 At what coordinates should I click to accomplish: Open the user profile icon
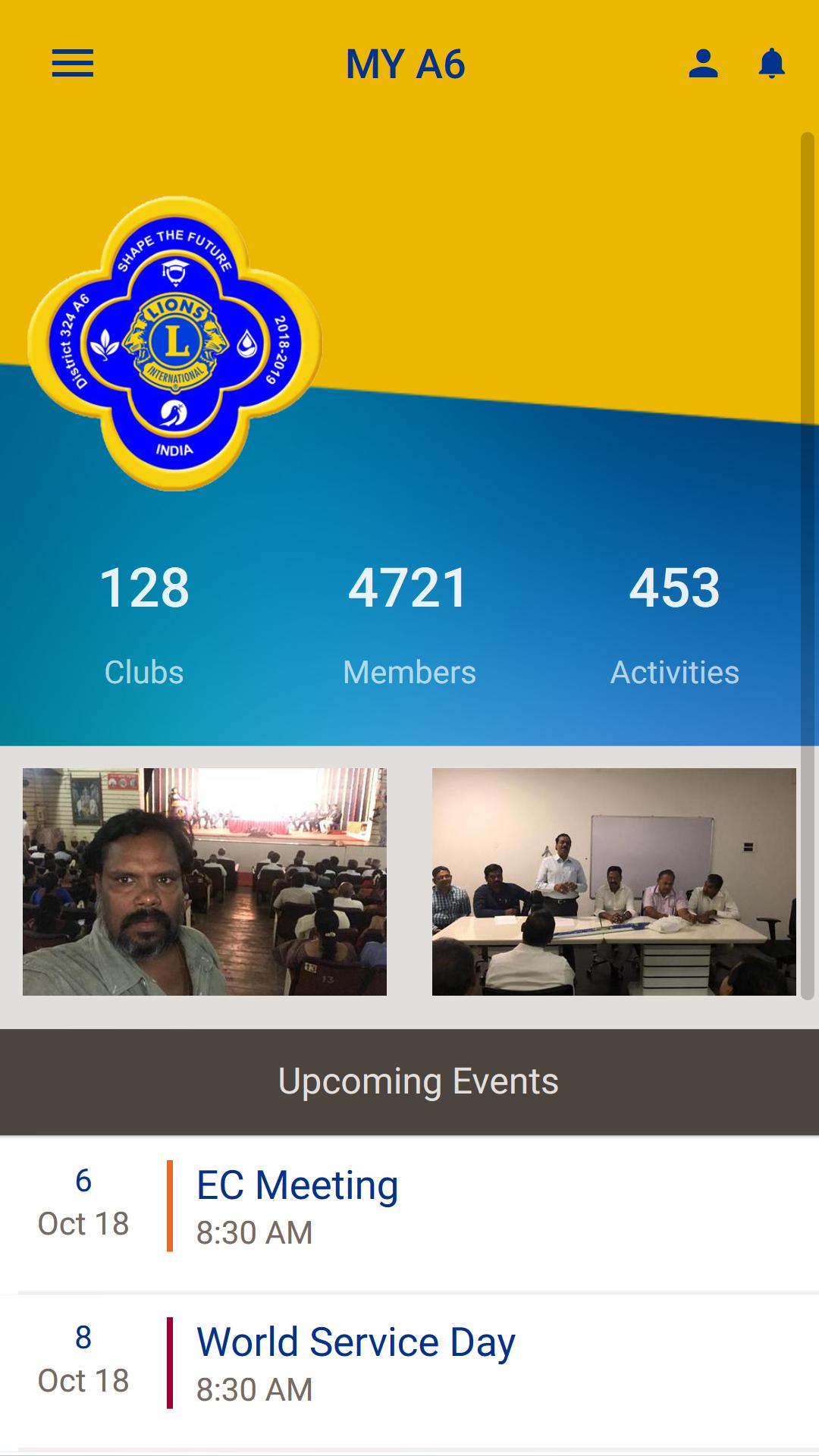(x=703, y=64)
